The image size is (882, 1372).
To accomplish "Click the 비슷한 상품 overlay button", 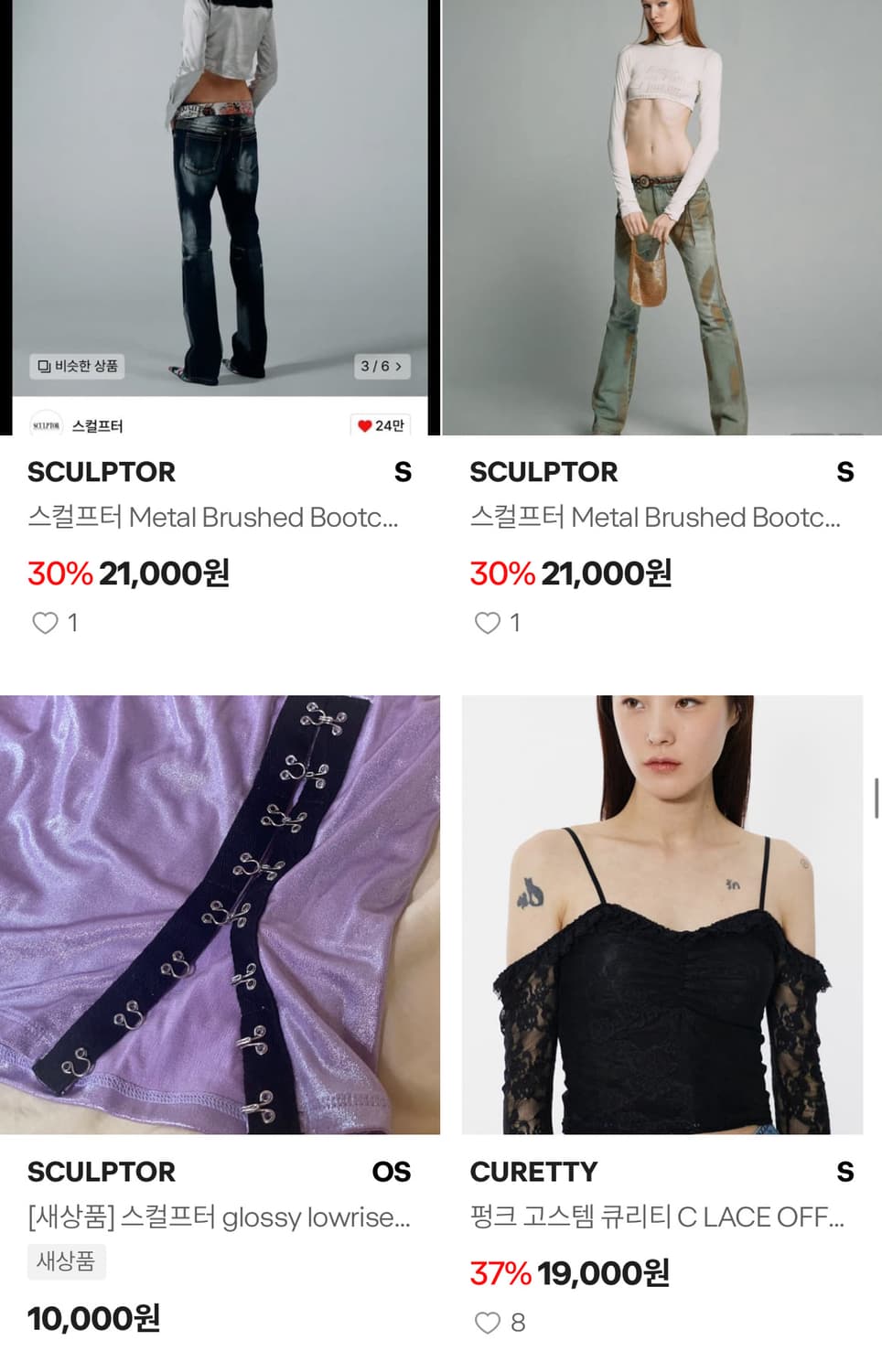I will point(75,367).
